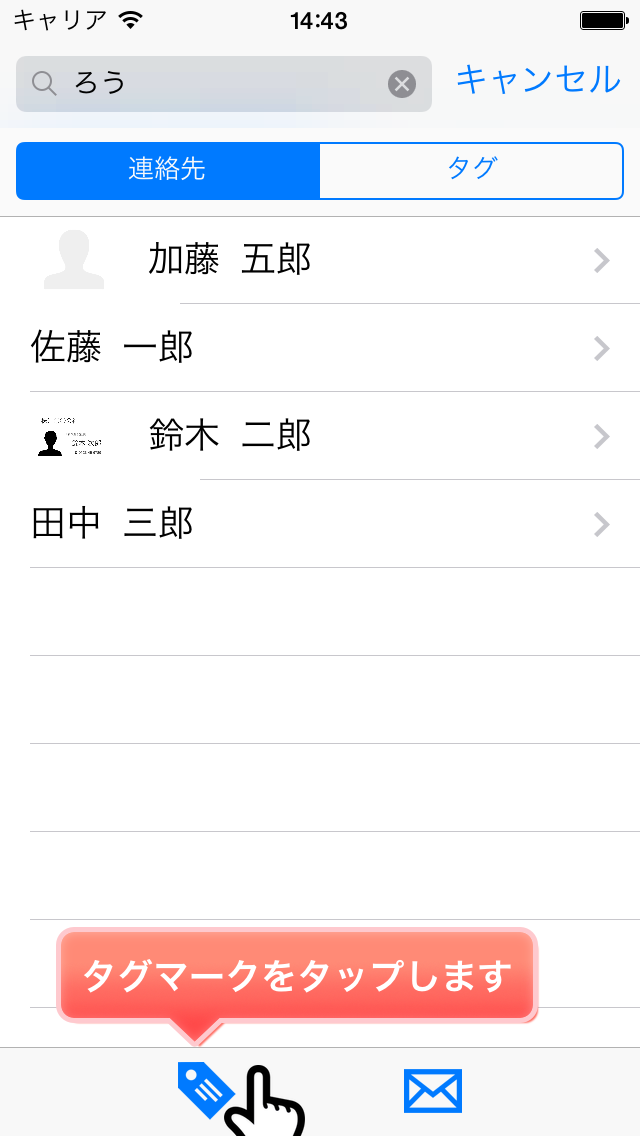The width and height of the screenshot is (640, 1136).
Task: Tap the search field containing ろう
Action: [223, 84]
